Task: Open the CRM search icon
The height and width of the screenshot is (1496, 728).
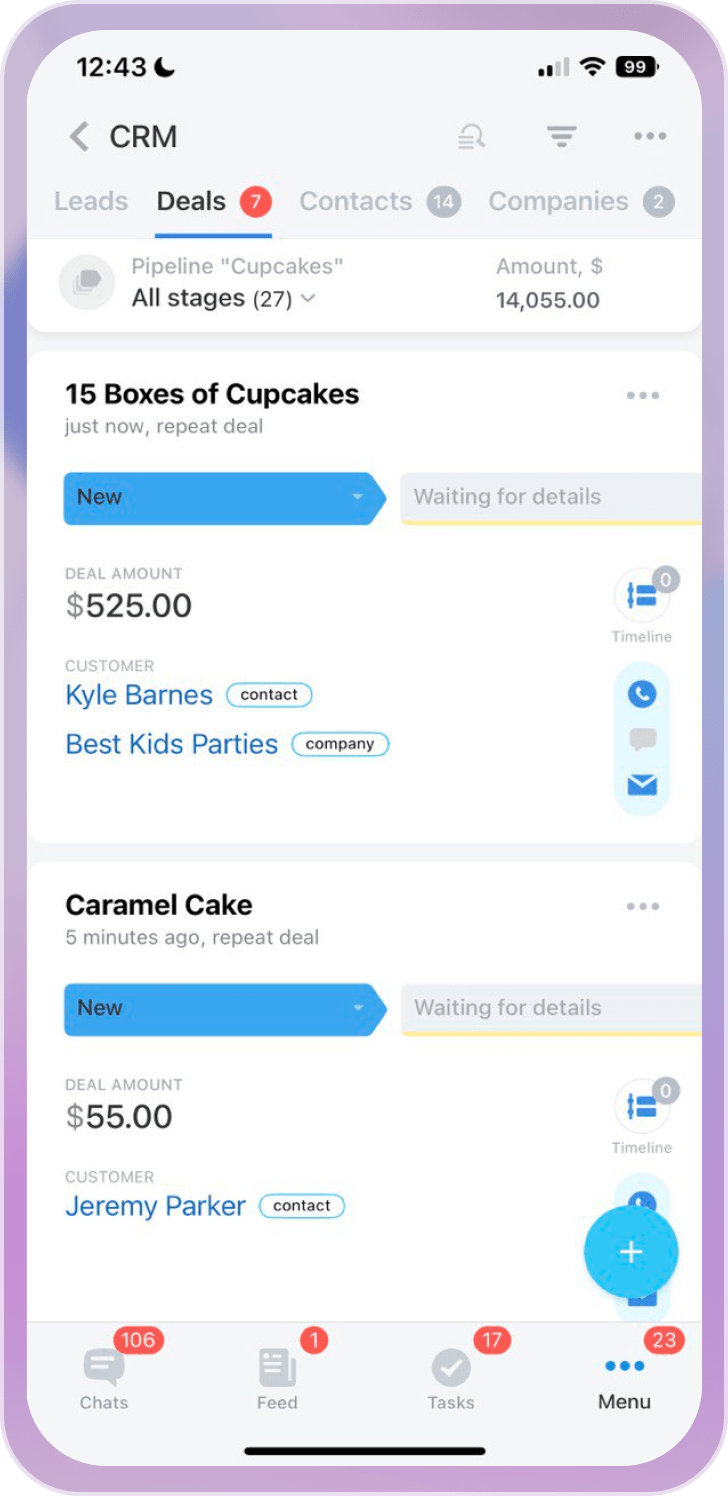Action: click(x=471, y=137)
